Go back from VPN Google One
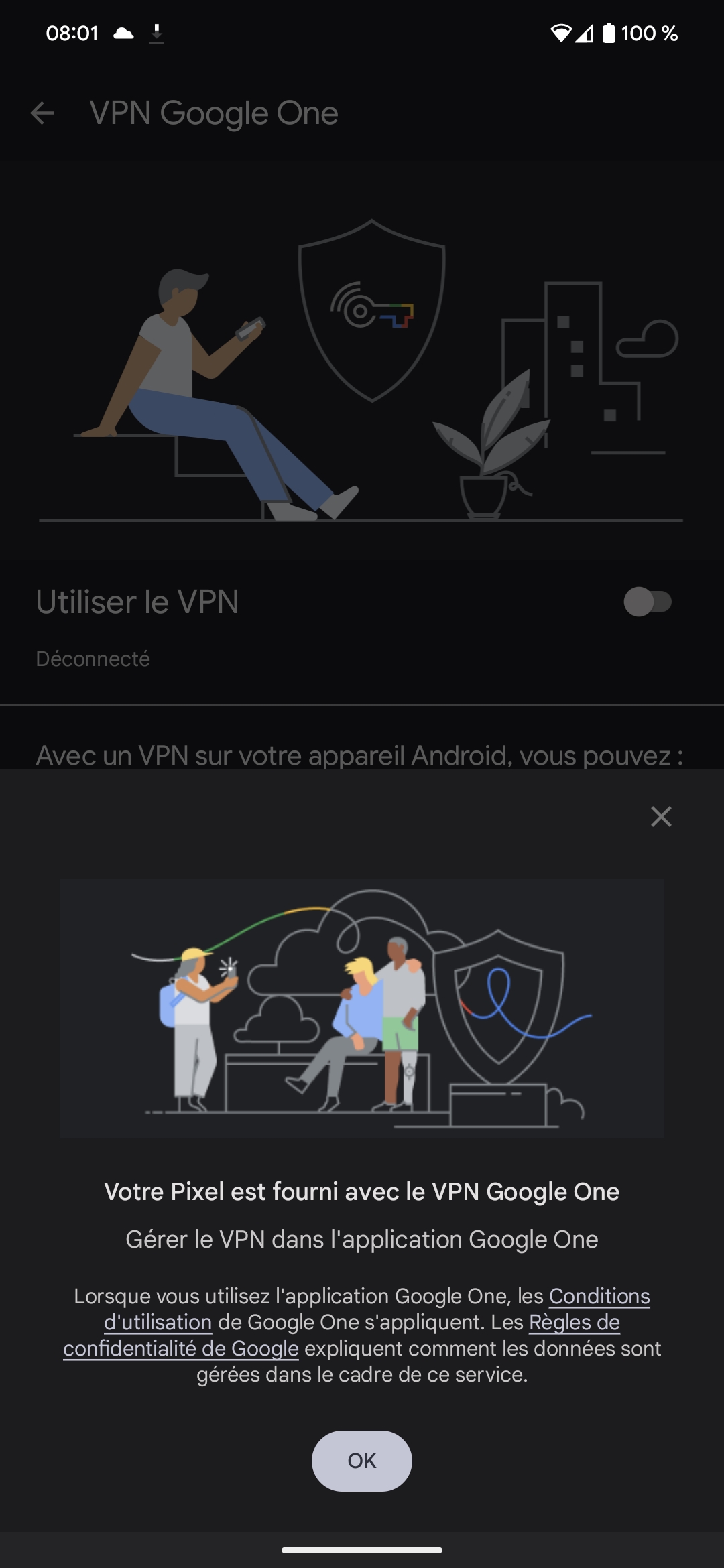Screen dimensions: 724x1568 click(x=42, y=113)
